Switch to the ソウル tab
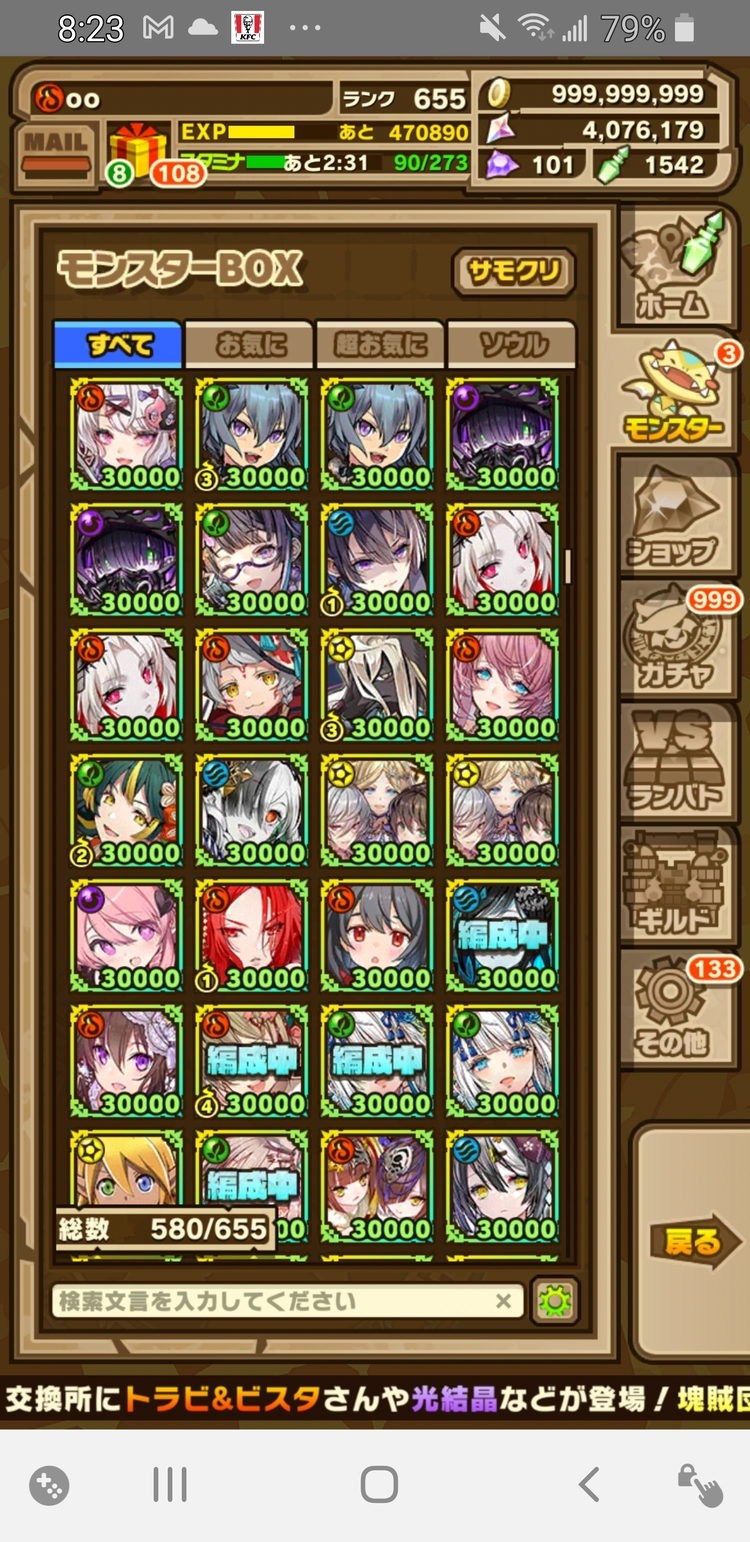 (x=511, y=345)
